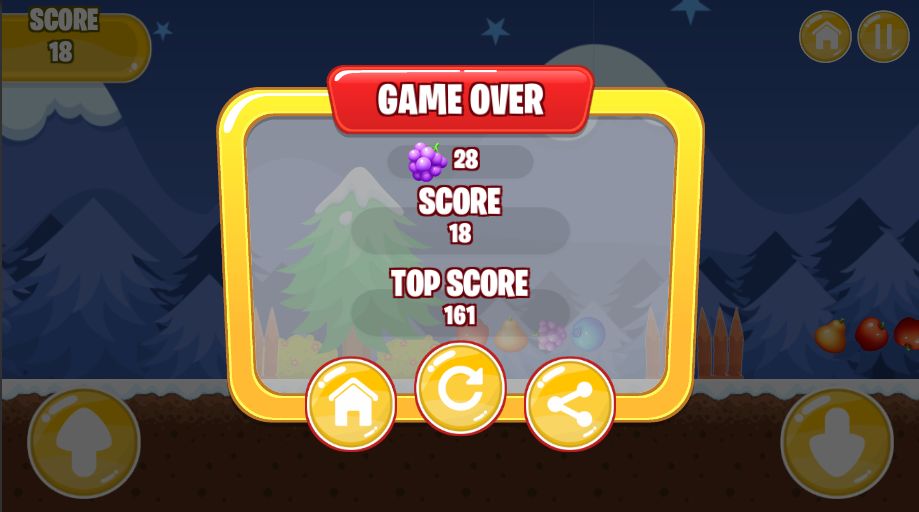Image resolution: width=919 pixels, height=512 pixels.
Task: Restart the game with the replay button
Action: [x=460, y=389]
